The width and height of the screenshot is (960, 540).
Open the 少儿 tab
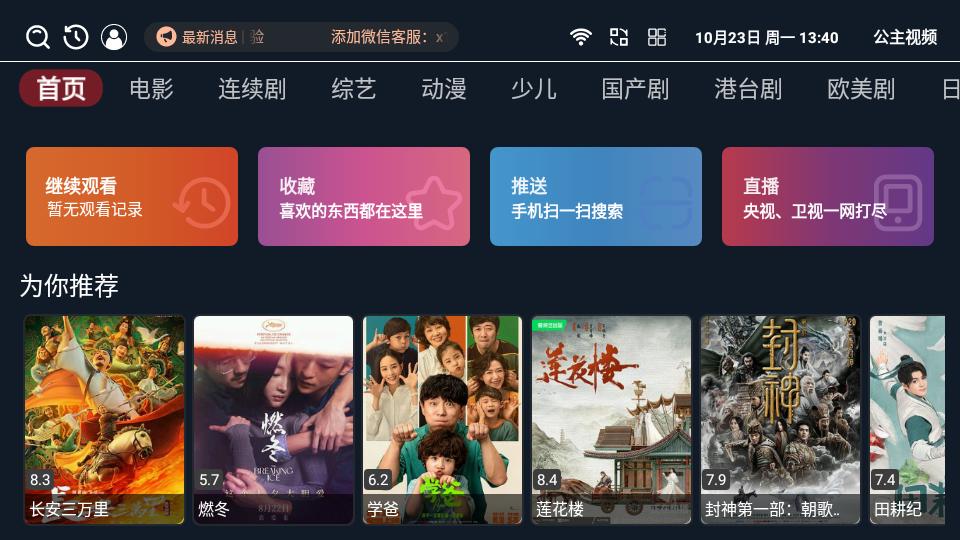[x=533, y=89]
